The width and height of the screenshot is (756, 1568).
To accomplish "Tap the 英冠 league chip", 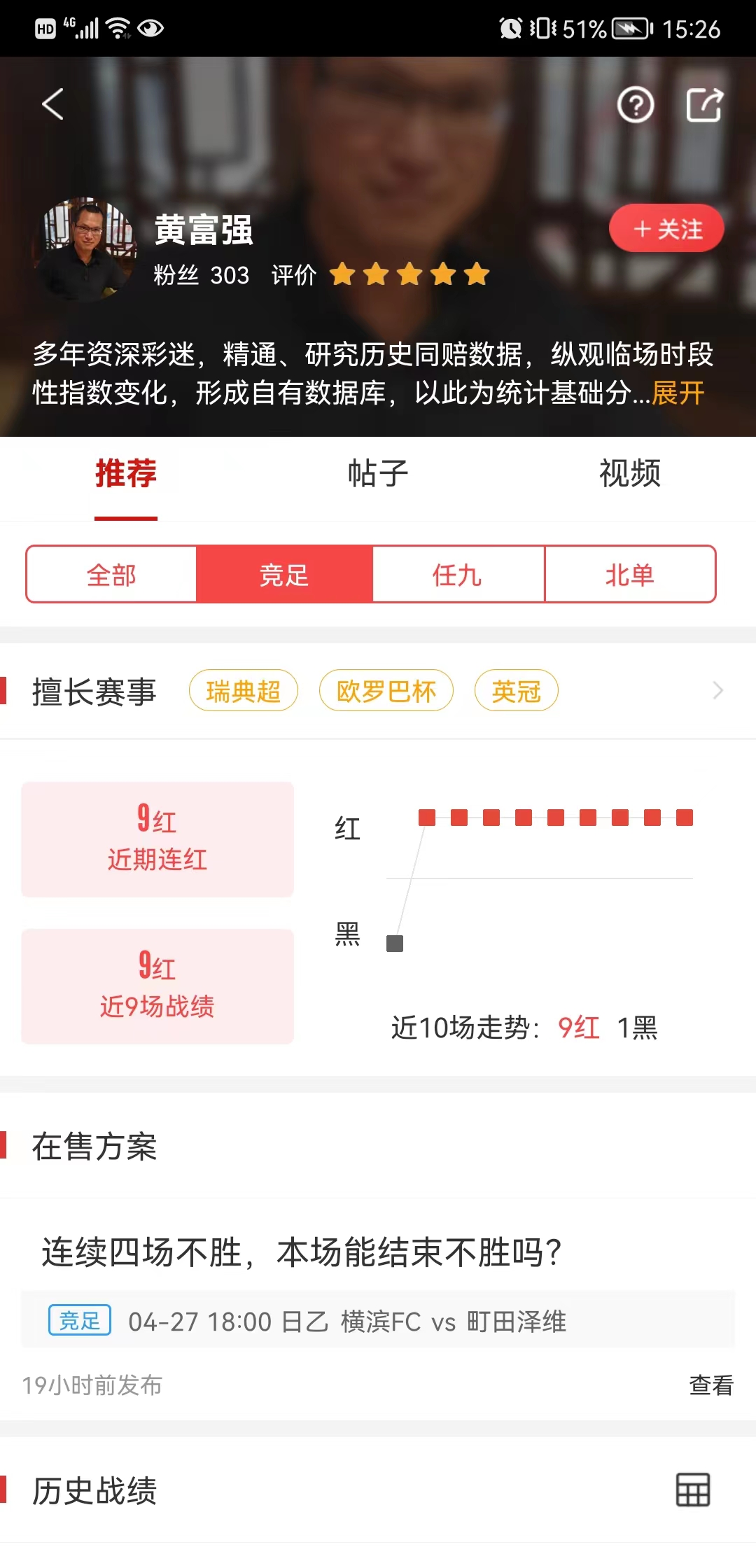I will pos(516,691).
